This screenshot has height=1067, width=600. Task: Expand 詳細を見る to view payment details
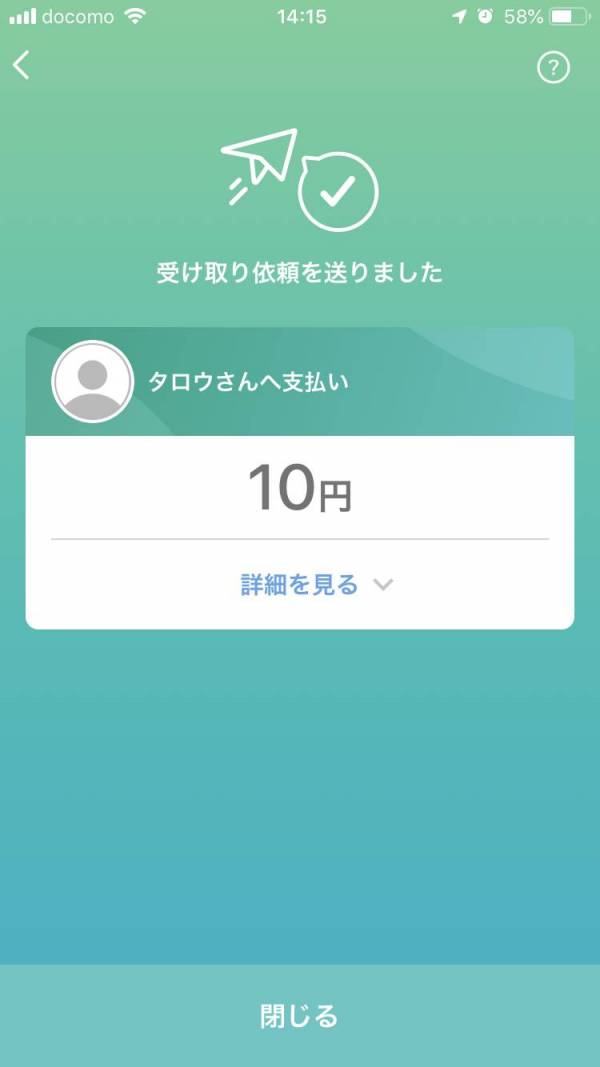coord(316,585)
